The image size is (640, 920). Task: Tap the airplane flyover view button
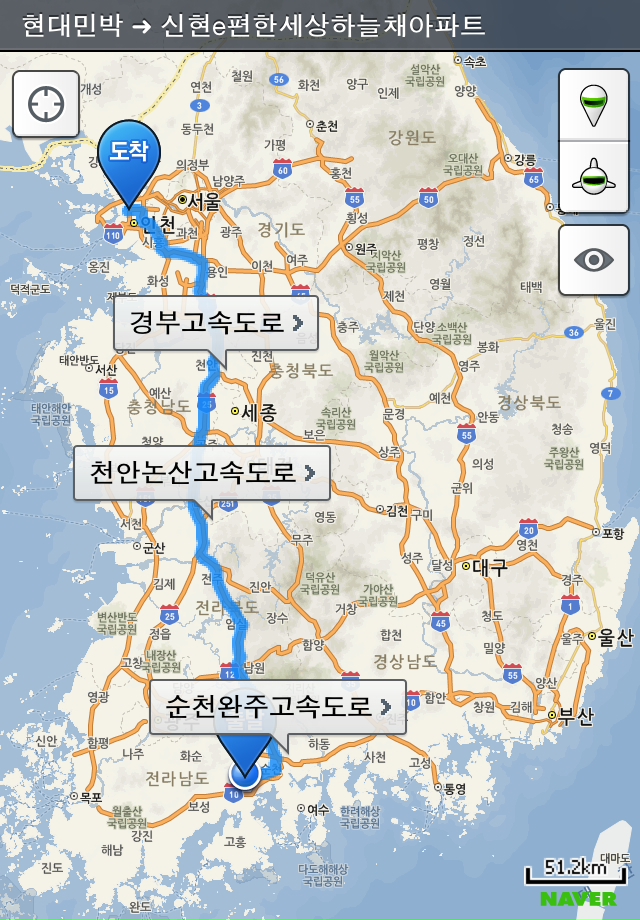pos(594,178)
